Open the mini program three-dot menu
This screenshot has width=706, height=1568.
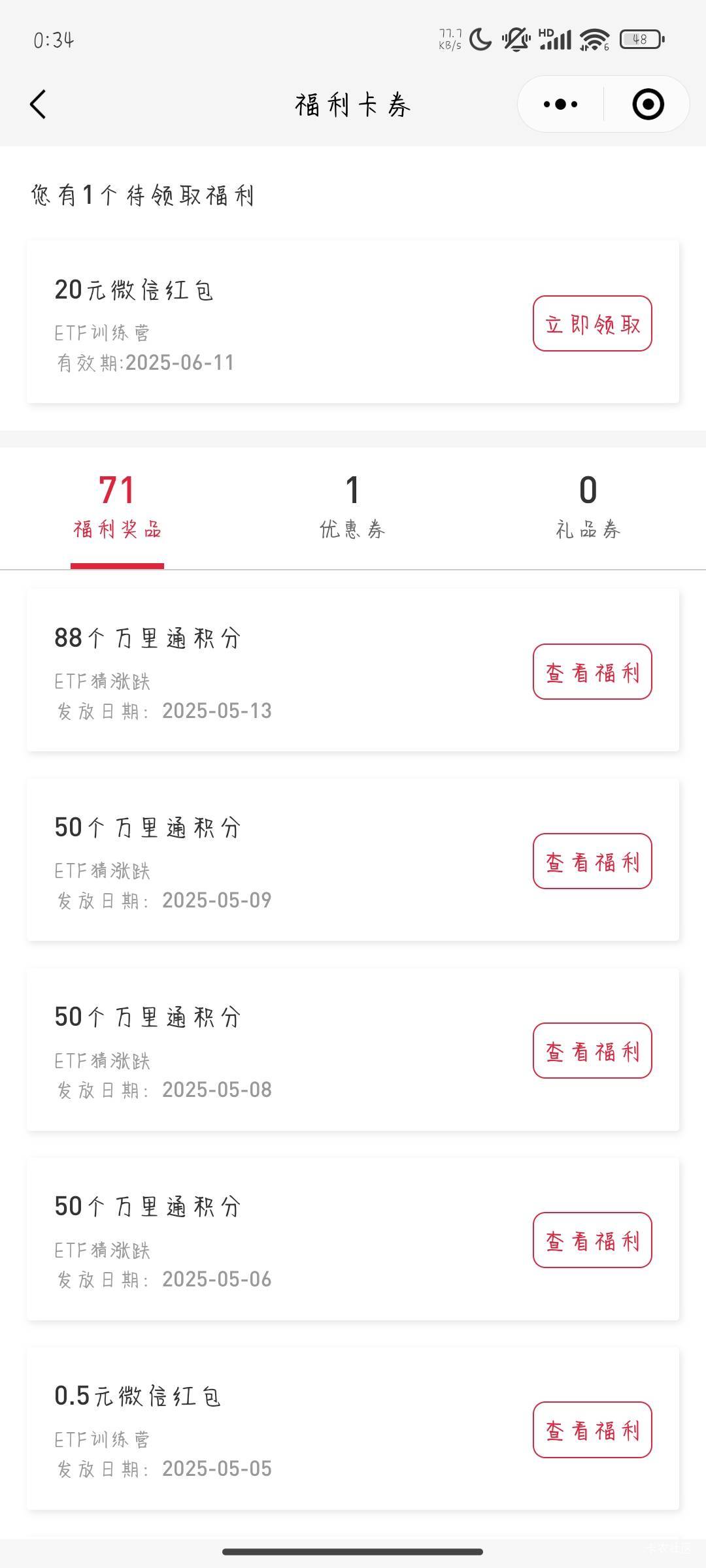(561, 105)
